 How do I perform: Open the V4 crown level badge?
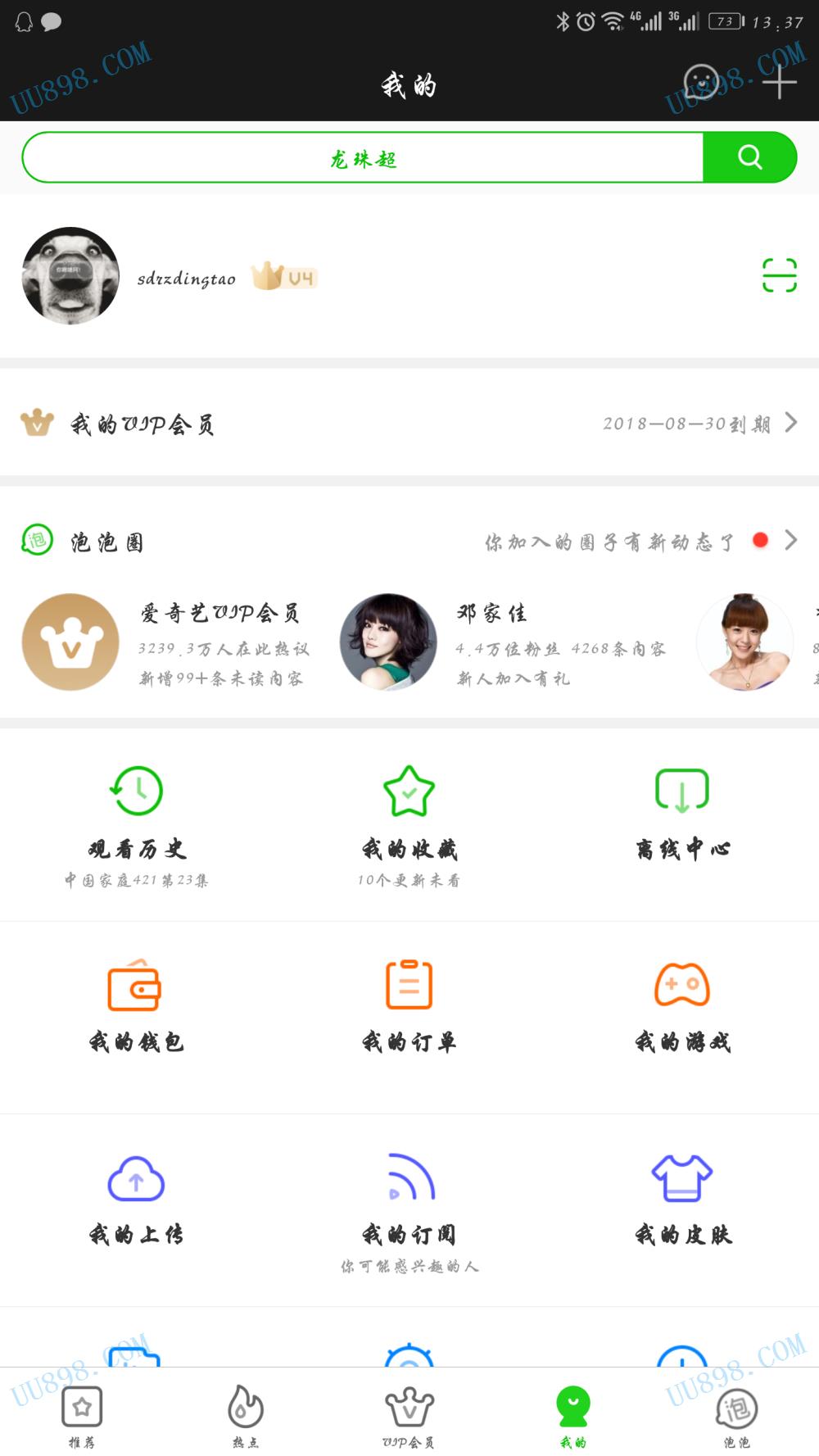tap(283, 278)
